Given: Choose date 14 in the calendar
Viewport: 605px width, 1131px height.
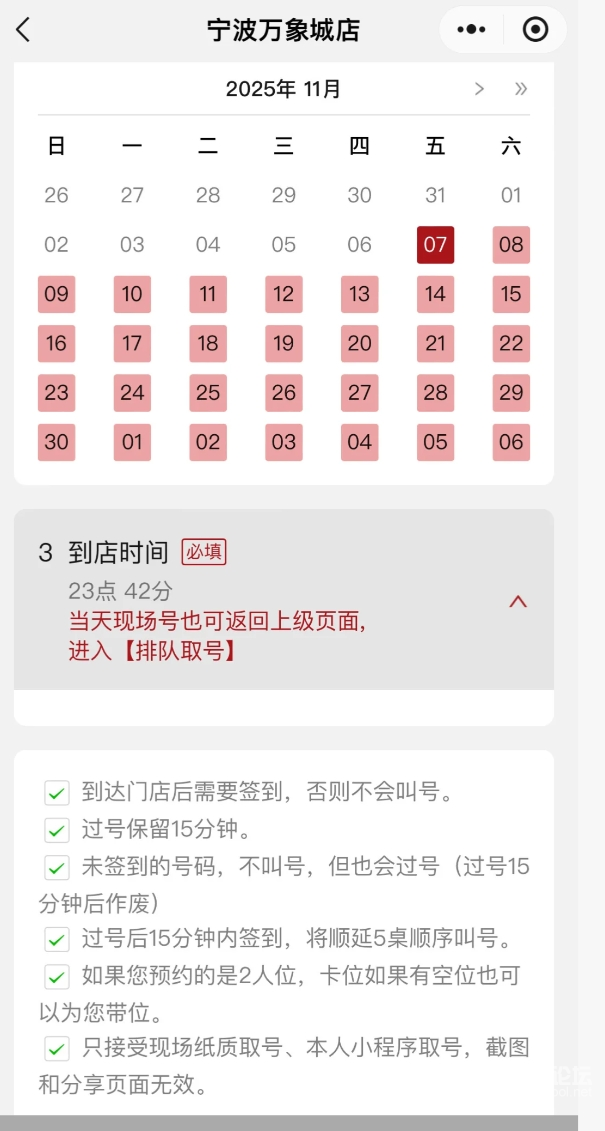Looking at the screenshot, I should [x=435, y=294].
